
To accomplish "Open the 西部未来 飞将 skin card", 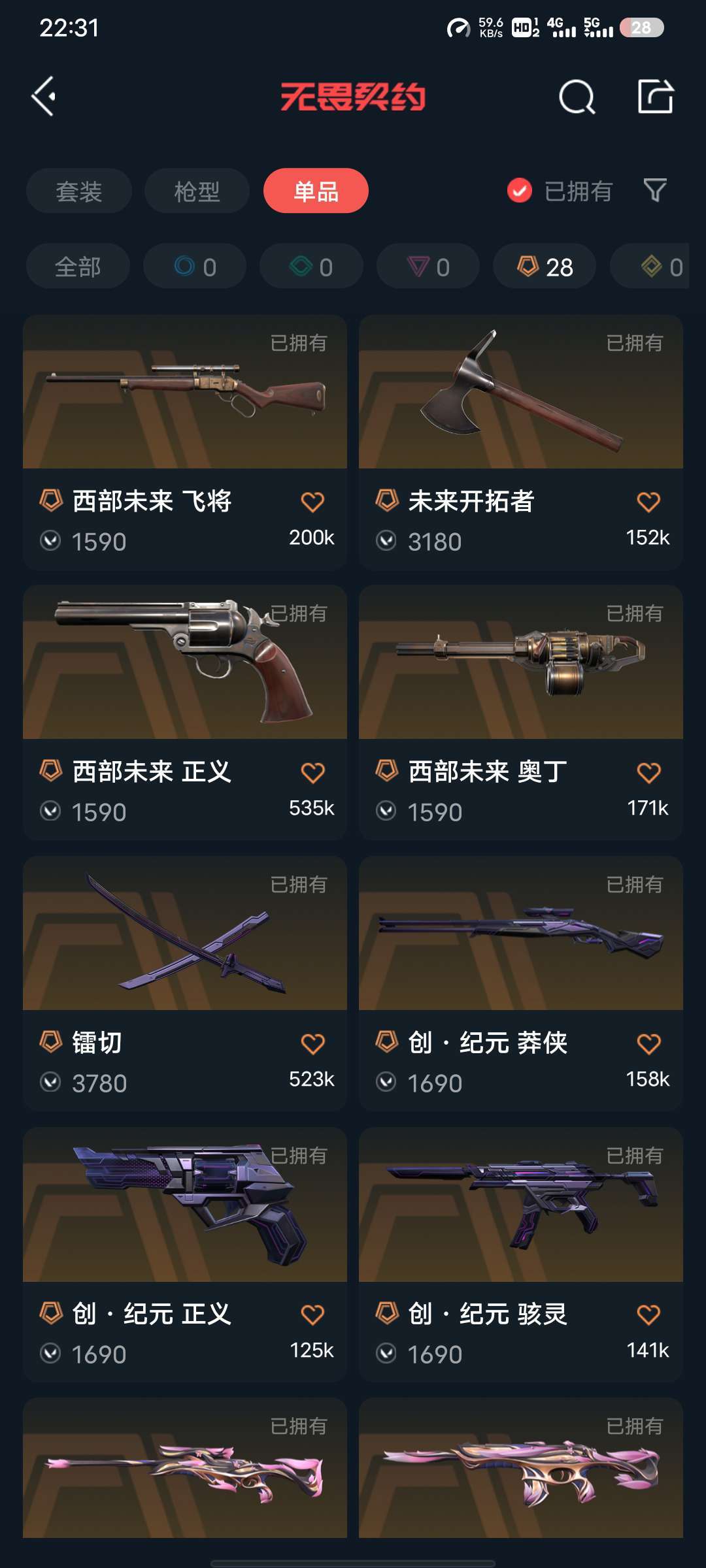I will 185,442.
